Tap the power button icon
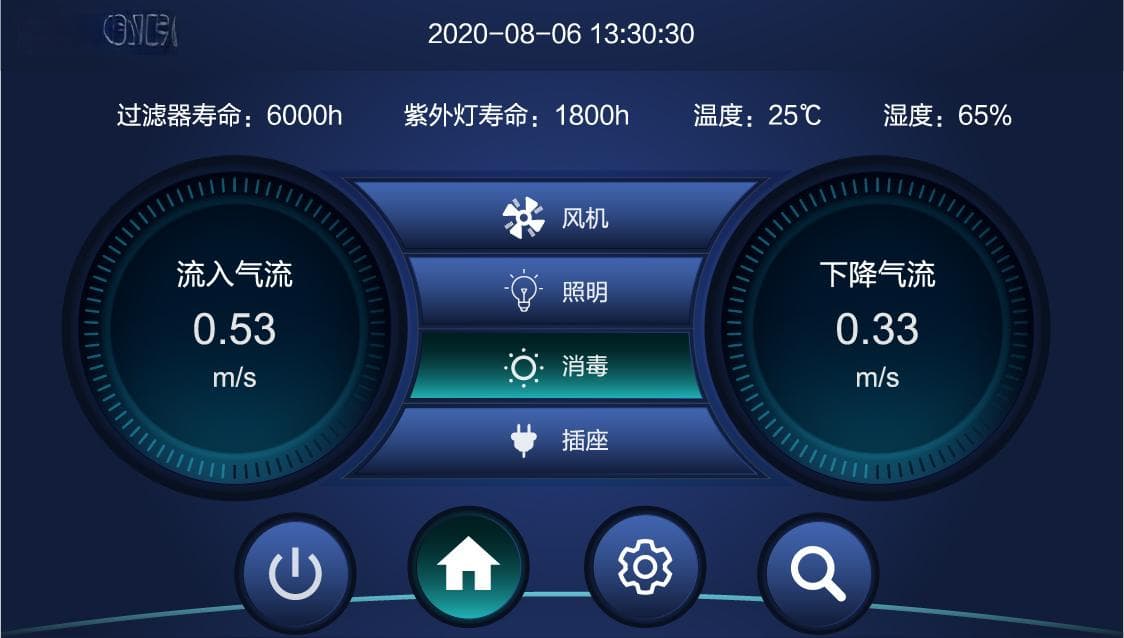This screenshot has width=1124, height=638. tap(295, 573)
